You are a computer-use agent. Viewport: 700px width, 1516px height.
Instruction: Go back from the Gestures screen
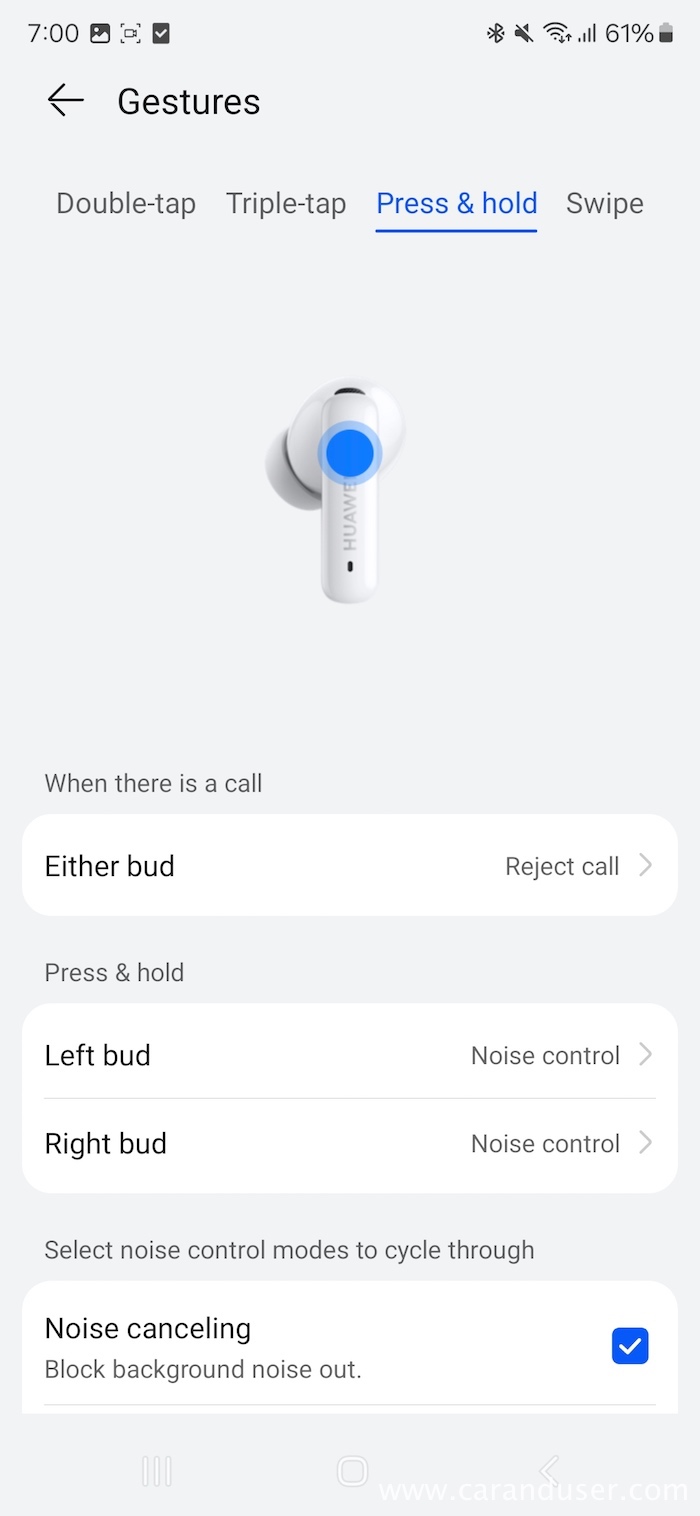(65, 101)
